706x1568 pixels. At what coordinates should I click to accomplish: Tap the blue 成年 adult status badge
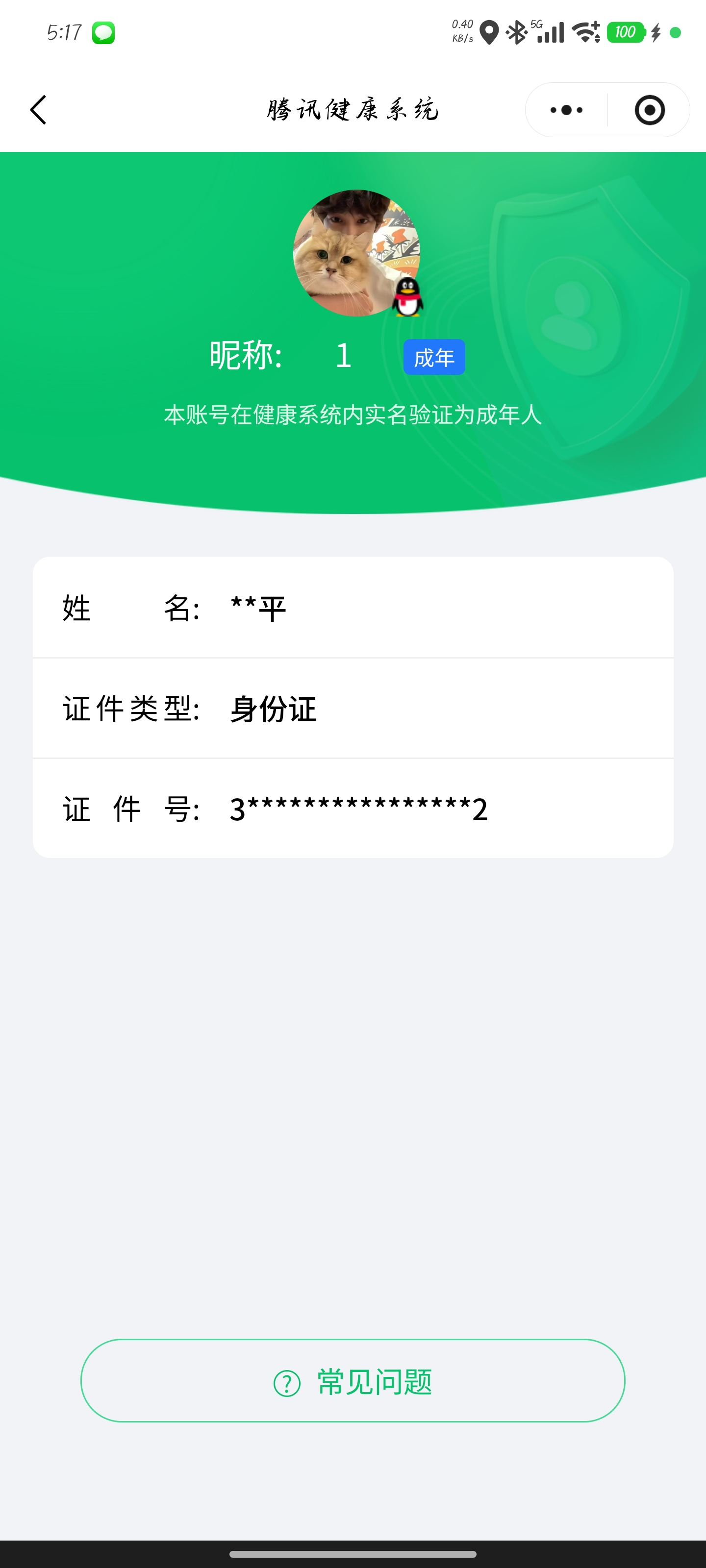coord(434,357)
